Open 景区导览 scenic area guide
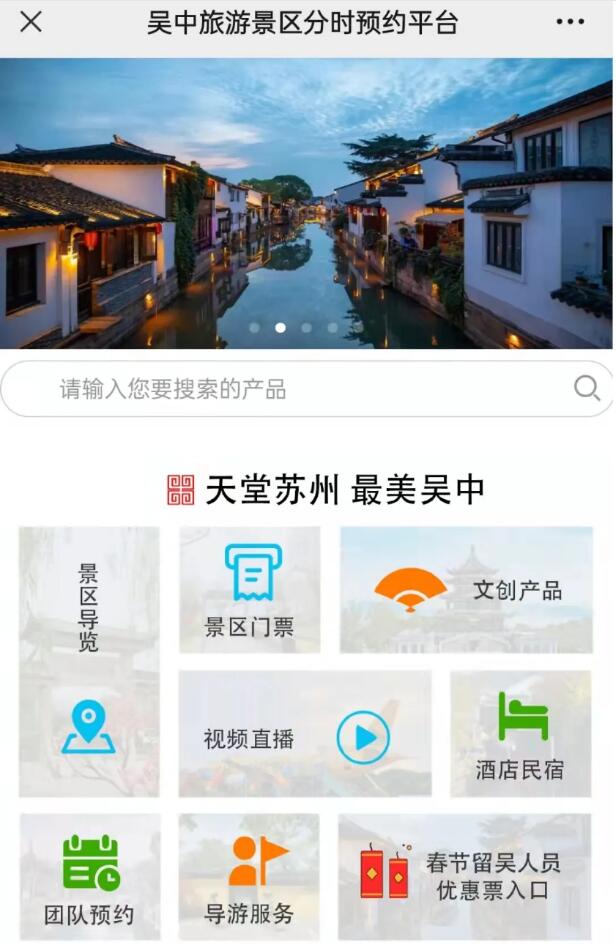Image resolution: width=616 pixels, height=946 pixels. coord(89,662)
